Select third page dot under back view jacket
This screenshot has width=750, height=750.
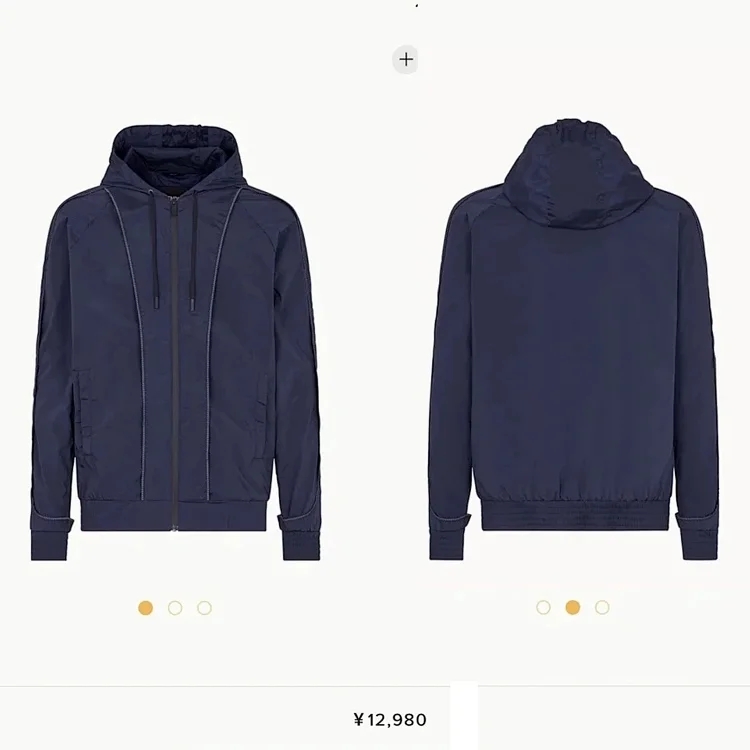(x=602, y=607)
